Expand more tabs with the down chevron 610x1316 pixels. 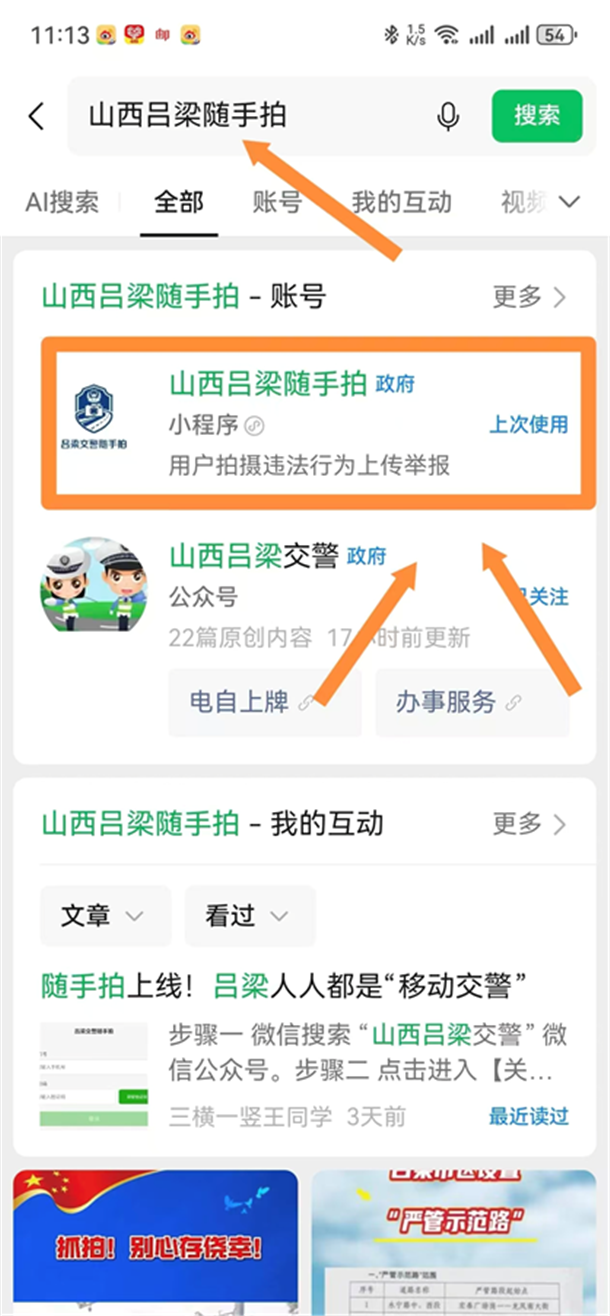[x=569, y=202]
